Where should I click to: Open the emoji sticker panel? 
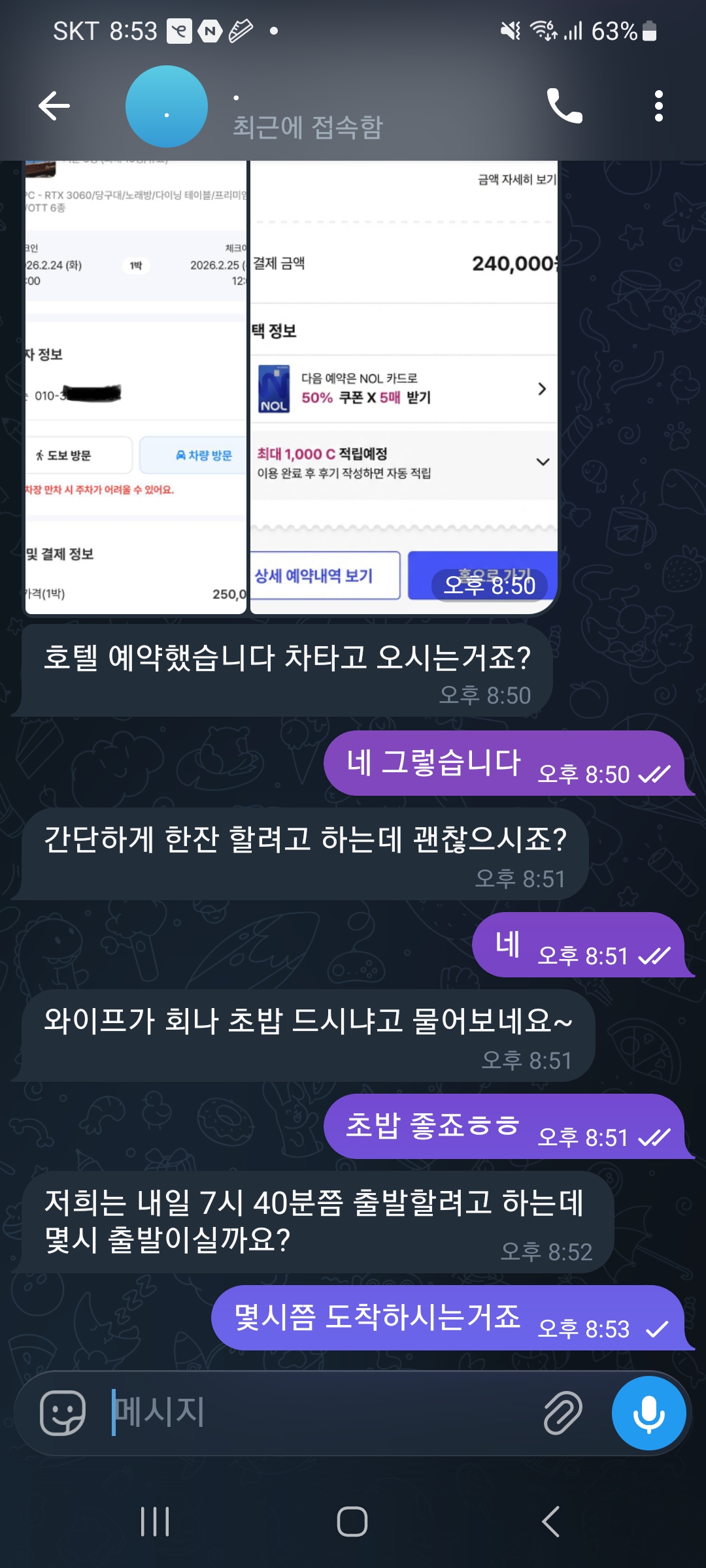click(63, 1413)
